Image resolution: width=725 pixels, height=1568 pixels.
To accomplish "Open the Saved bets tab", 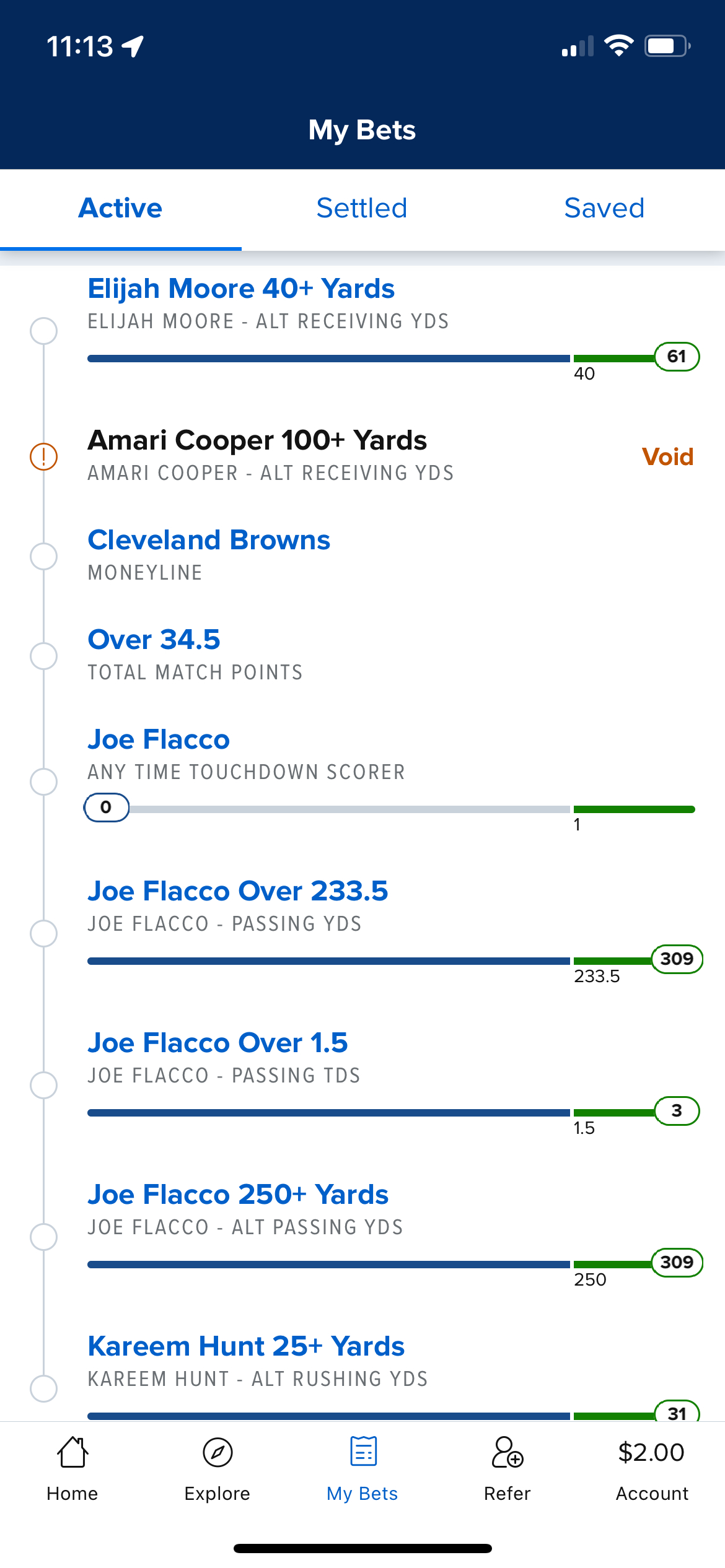I will click(x=604, y=207).
